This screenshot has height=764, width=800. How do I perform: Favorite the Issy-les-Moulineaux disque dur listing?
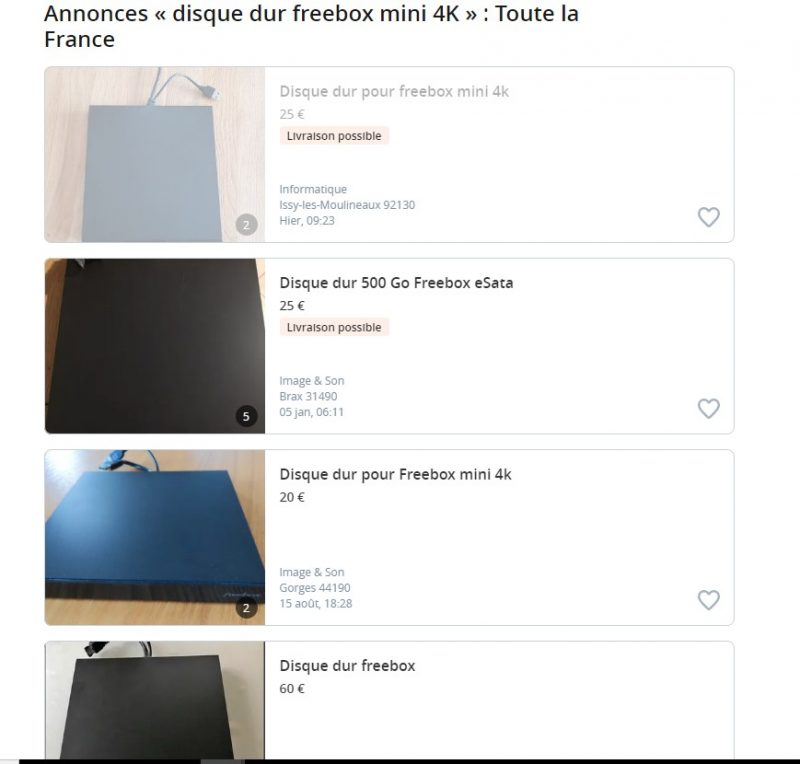(708, 217)
